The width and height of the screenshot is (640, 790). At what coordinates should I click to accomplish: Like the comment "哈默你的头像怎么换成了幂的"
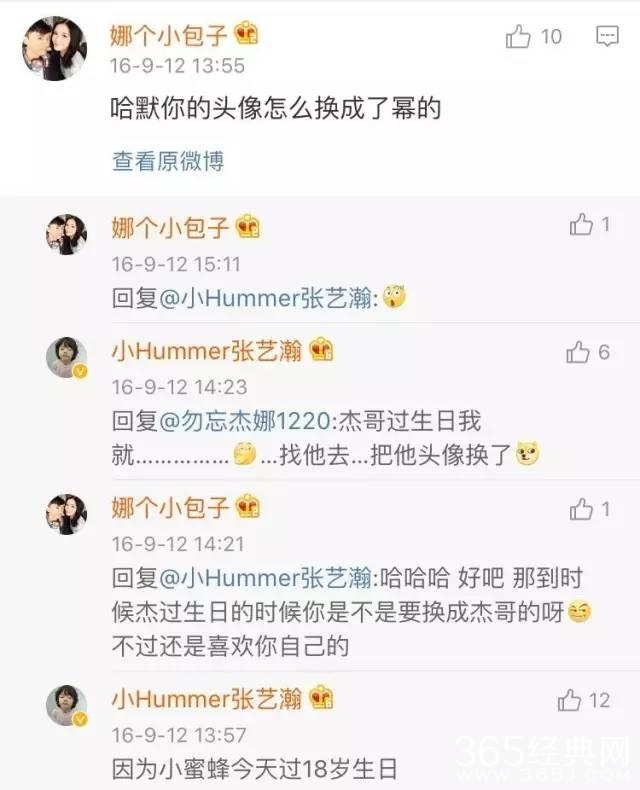point(519,38)
